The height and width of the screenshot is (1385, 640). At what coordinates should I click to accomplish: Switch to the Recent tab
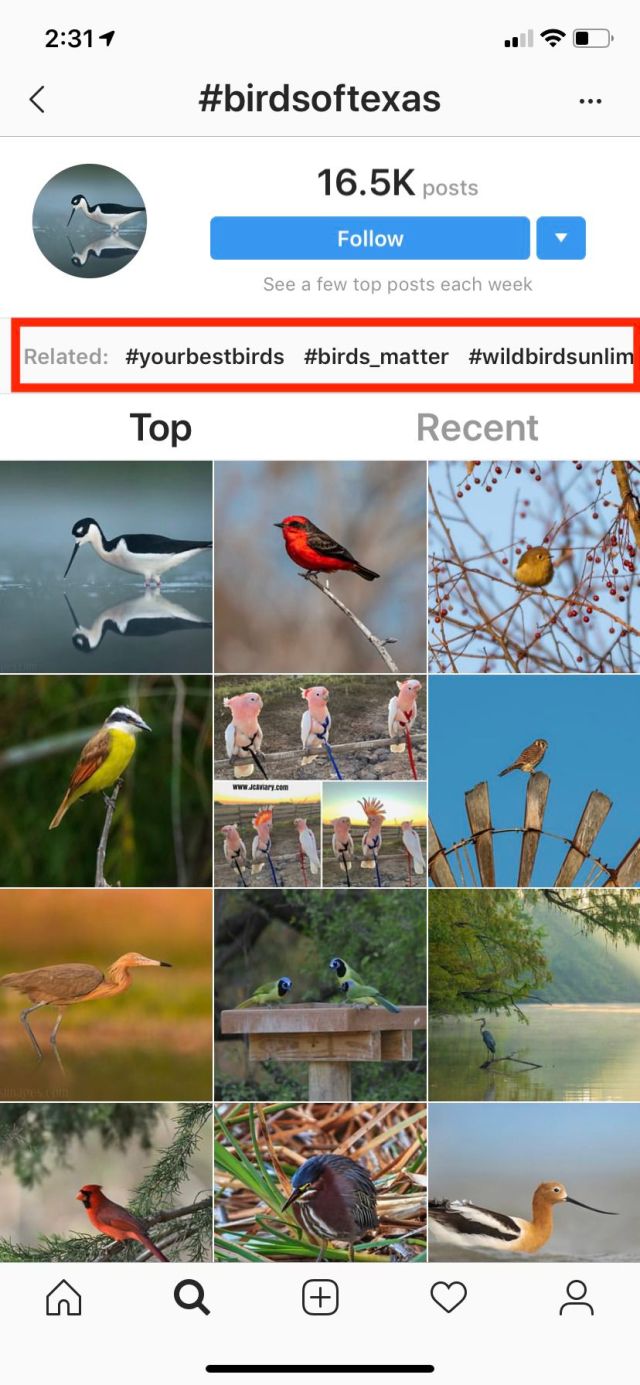[477, 427]
